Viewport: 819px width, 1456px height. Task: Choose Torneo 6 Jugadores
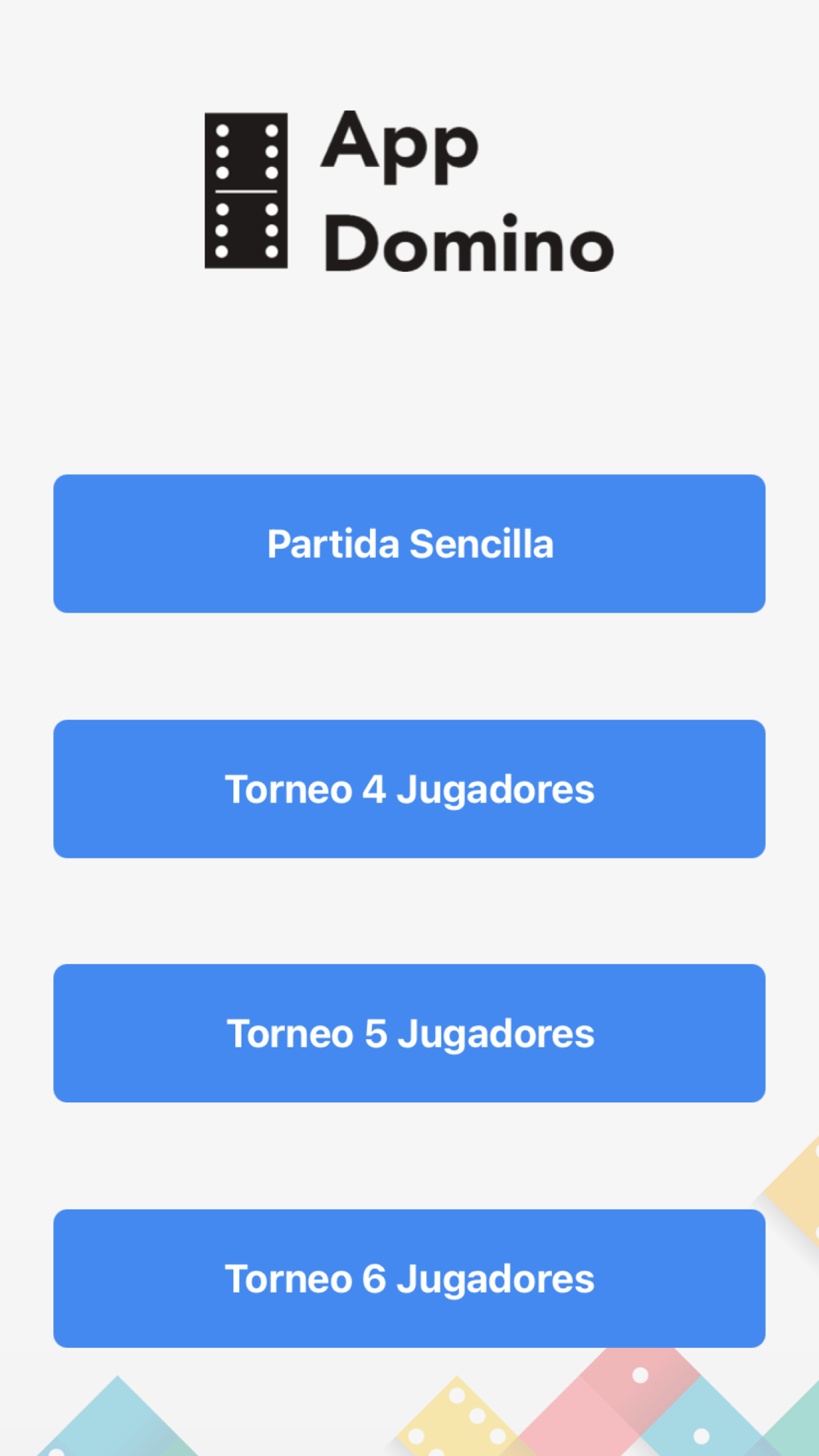click(409, 1278)
